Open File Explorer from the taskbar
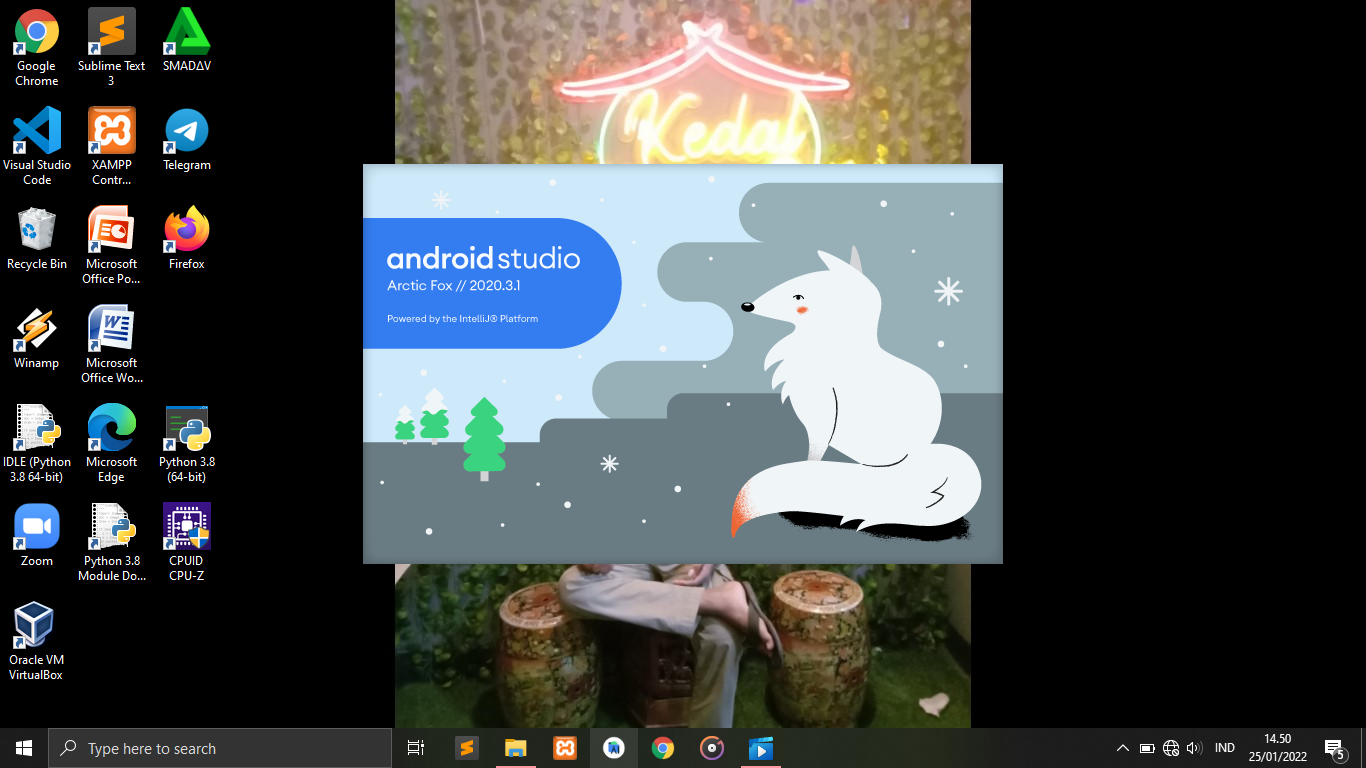Screen dimensions: 1366x768 tap(515, 748)
